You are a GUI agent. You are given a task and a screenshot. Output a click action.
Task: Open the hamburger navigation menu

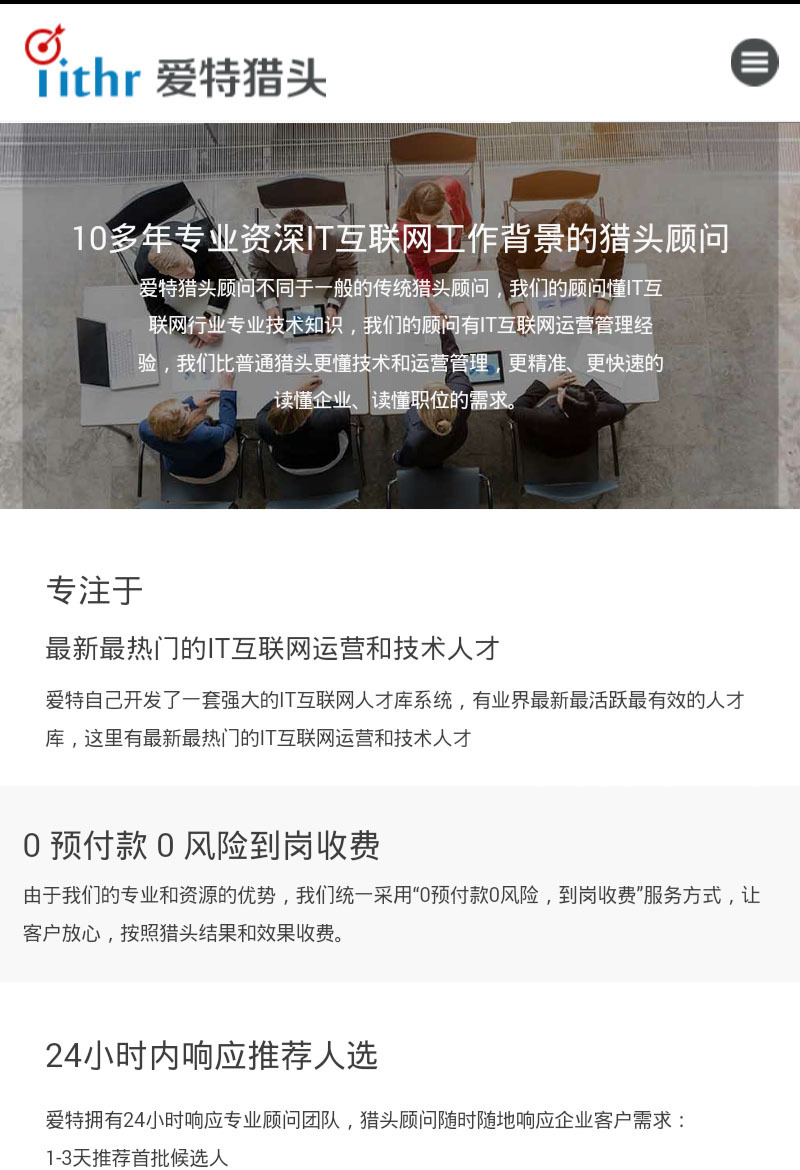(754, 62)
